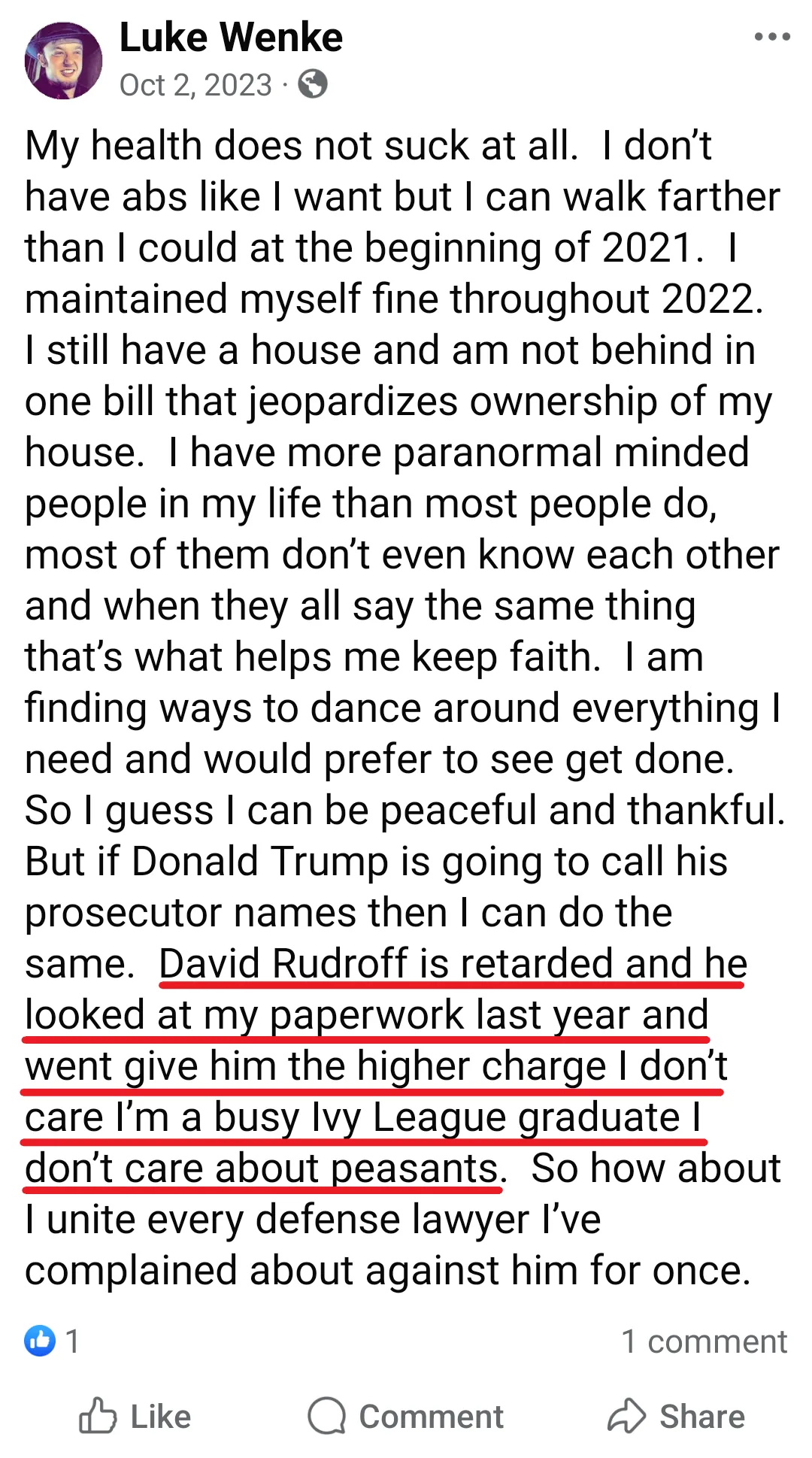Open Luke Wenke's profile picture
The width and height of the screenshot is (812, 1458).
[63, 61]
